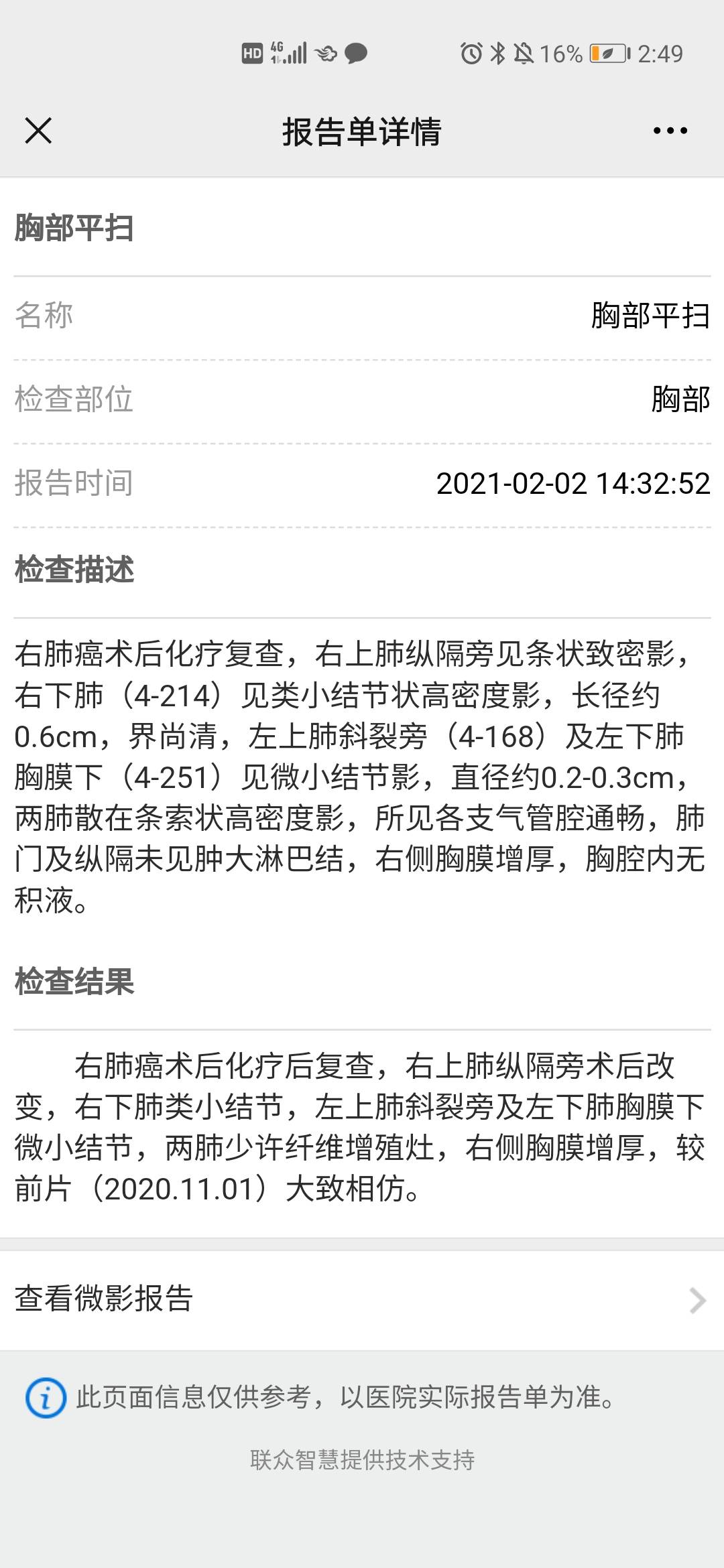The height and width of the screenshot is (1568, 724).
Task: Select the 报告单详情 page title
Action: [361, 130]
